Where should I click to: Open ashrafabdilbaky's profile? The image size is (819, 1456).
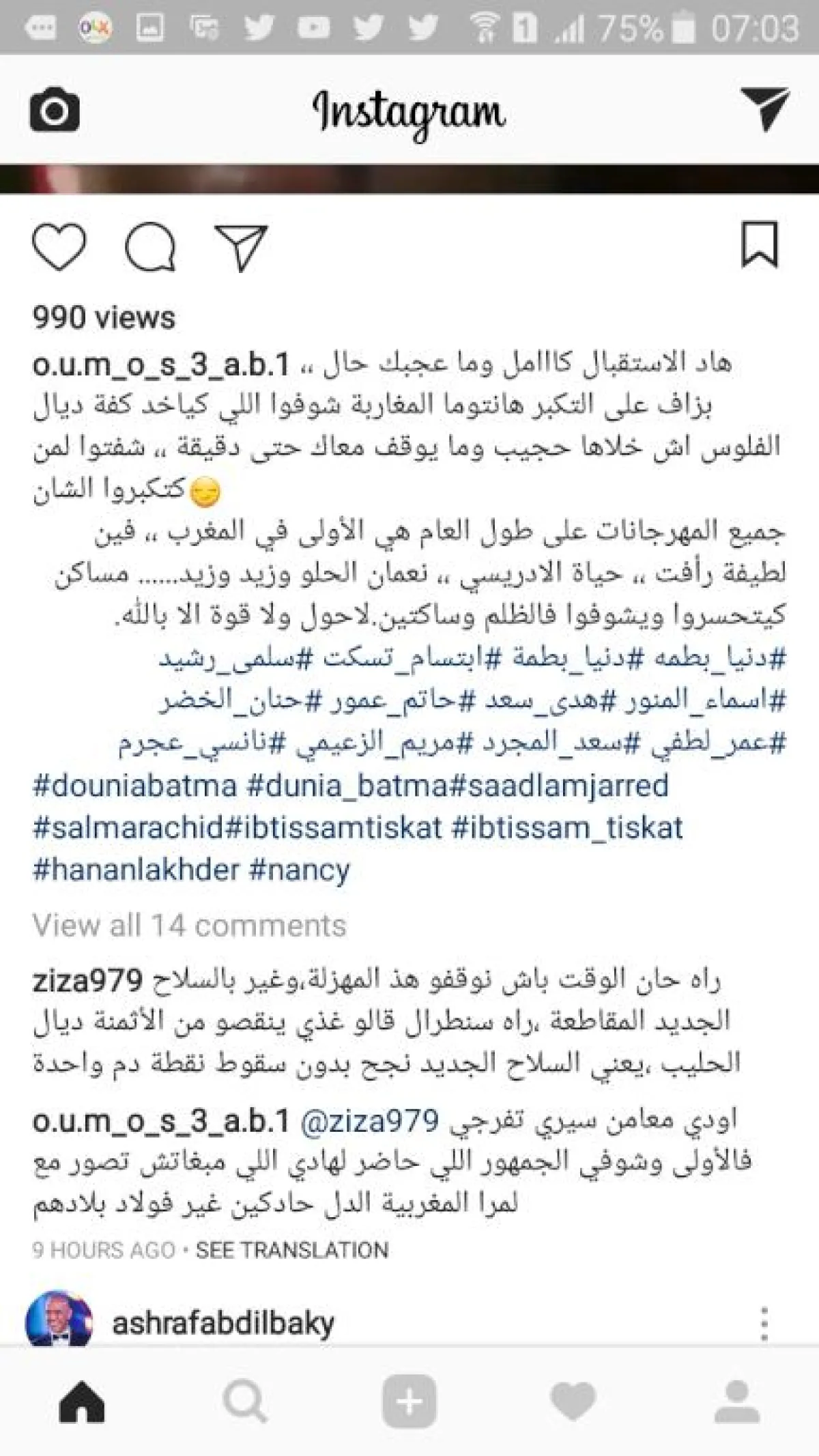click(x=222, y=1324)
